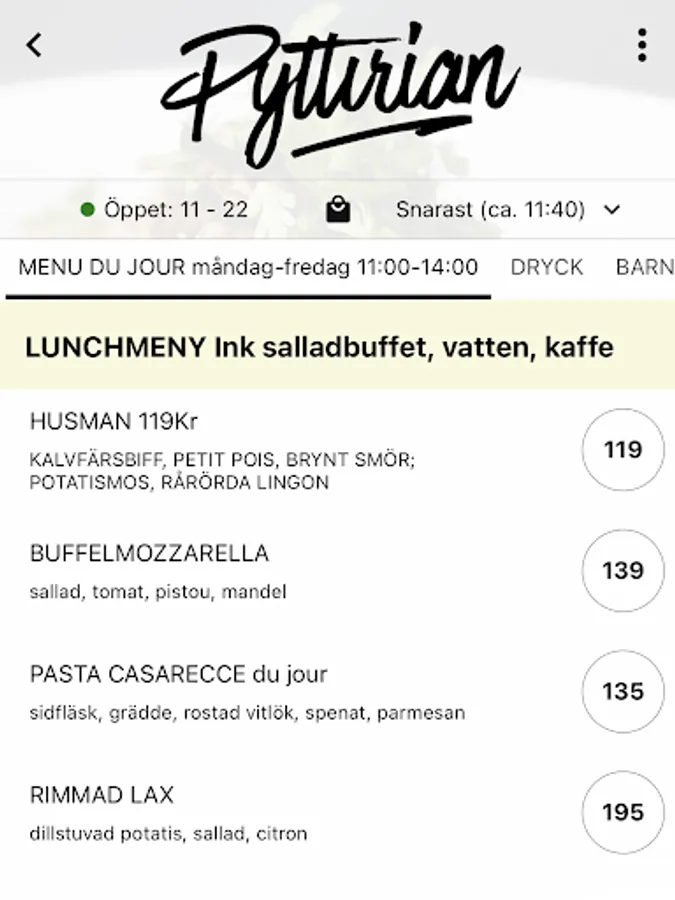Add pasta casarecce via the 135 button
Screen dimensions: 675x900
[622, 691]
